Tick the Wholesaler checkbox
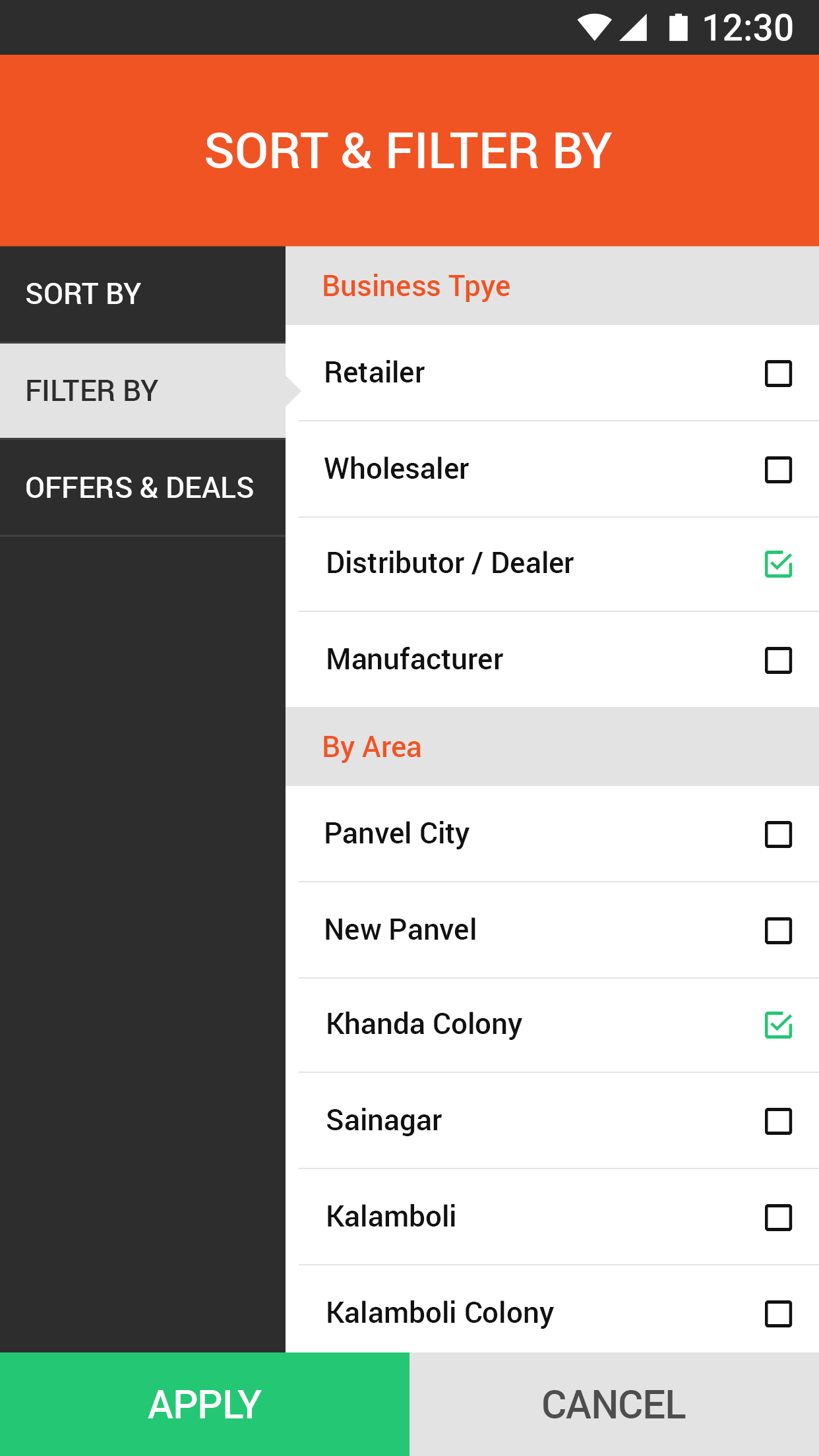Viewport: 819px width, 1456px height. [x=778, y=470]
